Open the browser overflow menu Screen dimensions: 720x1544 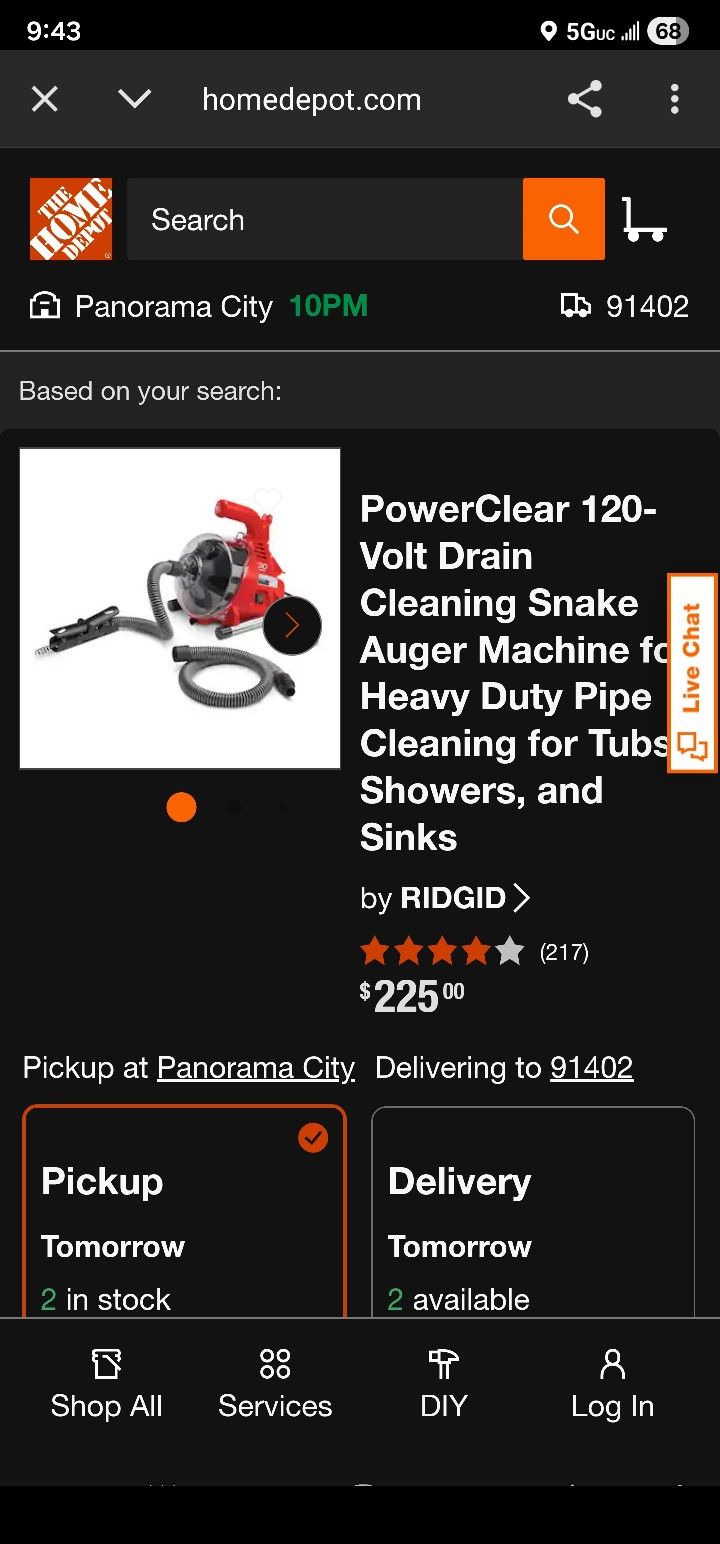pyautogui.click(x=675, y=99)
